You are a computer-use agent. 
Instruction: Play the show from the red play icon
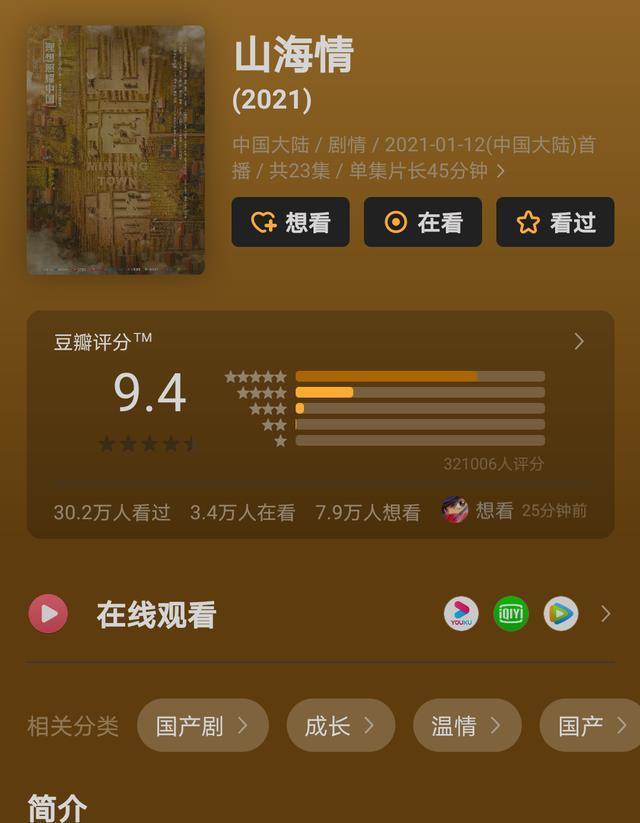click(x=48, y=613)
